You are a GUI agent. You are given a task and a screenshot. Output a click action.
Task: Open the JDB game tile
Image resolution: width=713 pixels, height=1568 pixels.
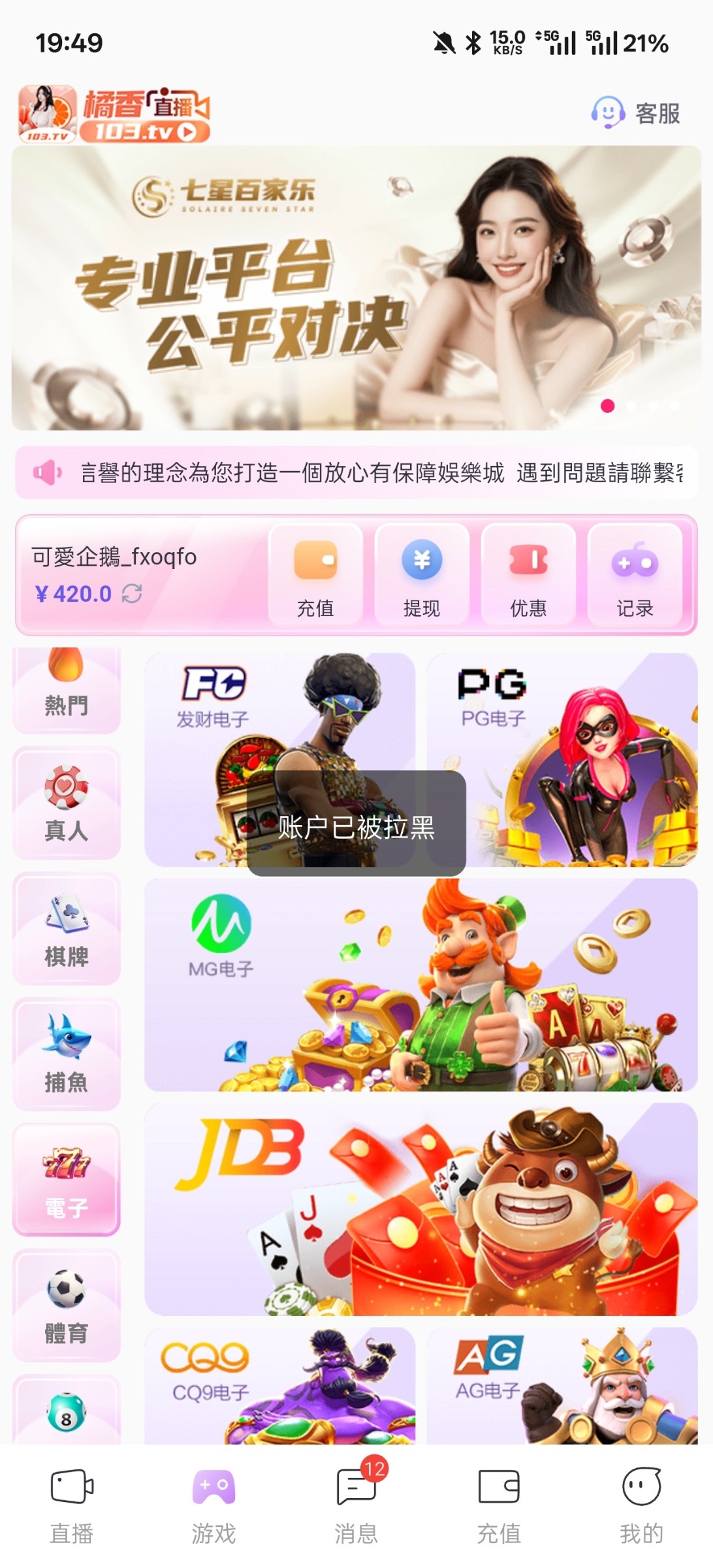[x=421, y=1209]
